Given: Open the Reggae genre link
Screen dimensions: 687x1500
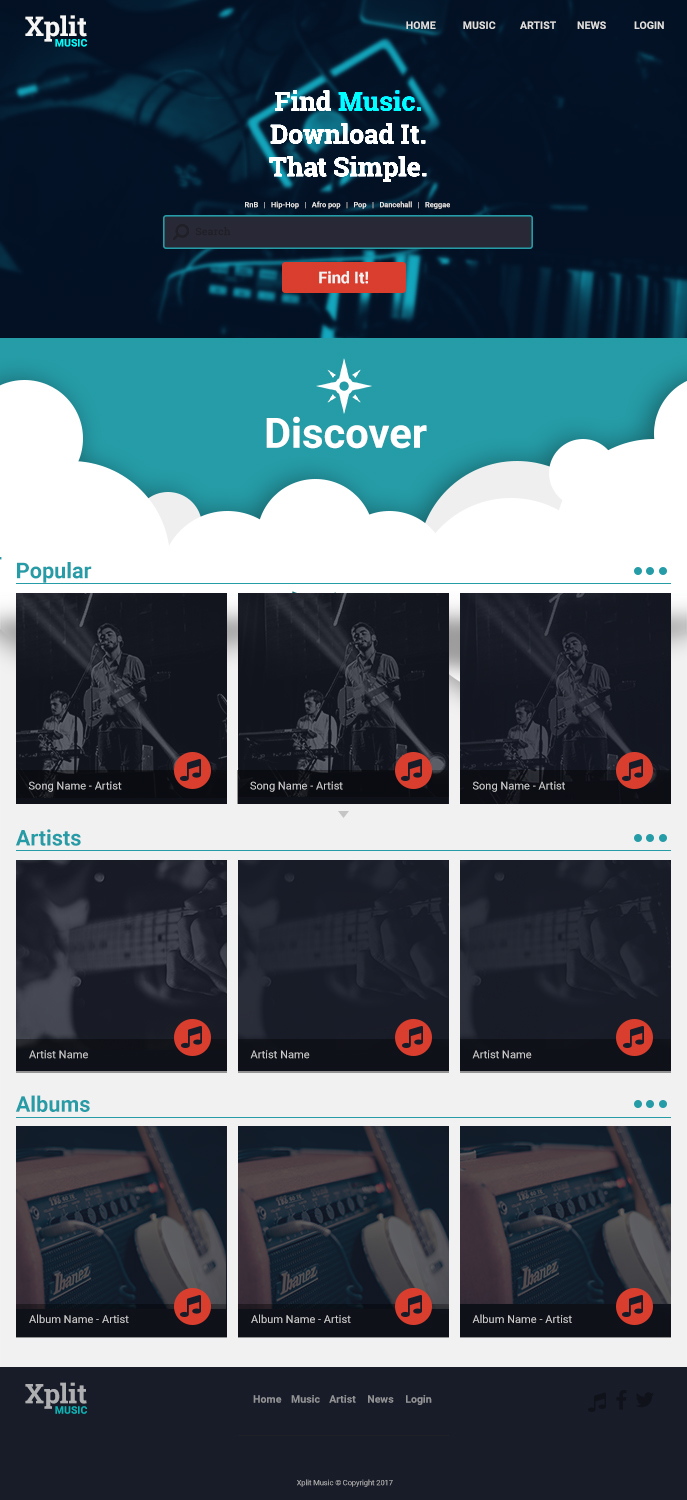Looking at the screenshot, I should coord(437,205).
